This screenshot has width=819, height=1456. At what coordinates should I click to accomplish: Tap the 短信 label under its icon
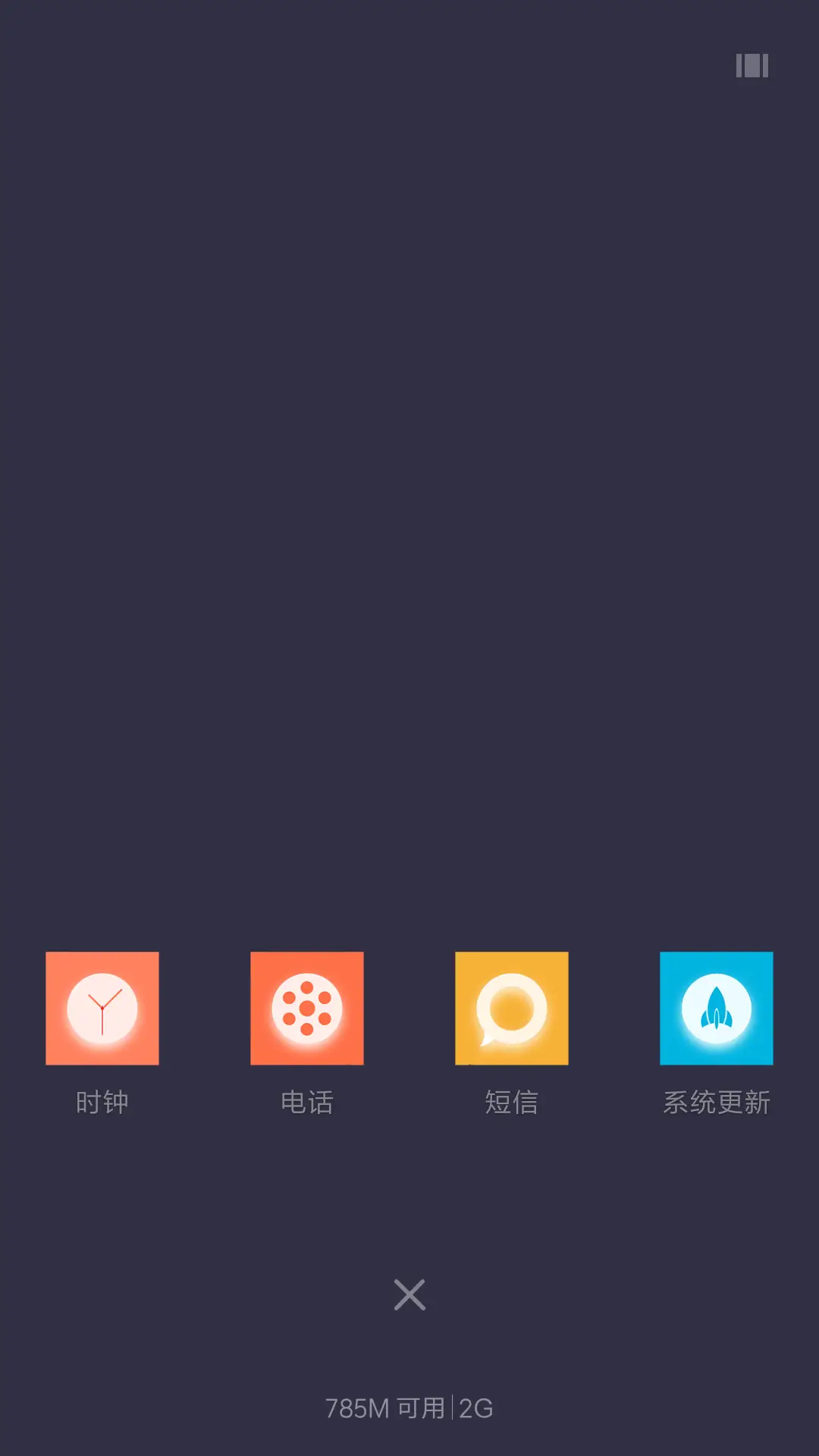point(511,1103)
